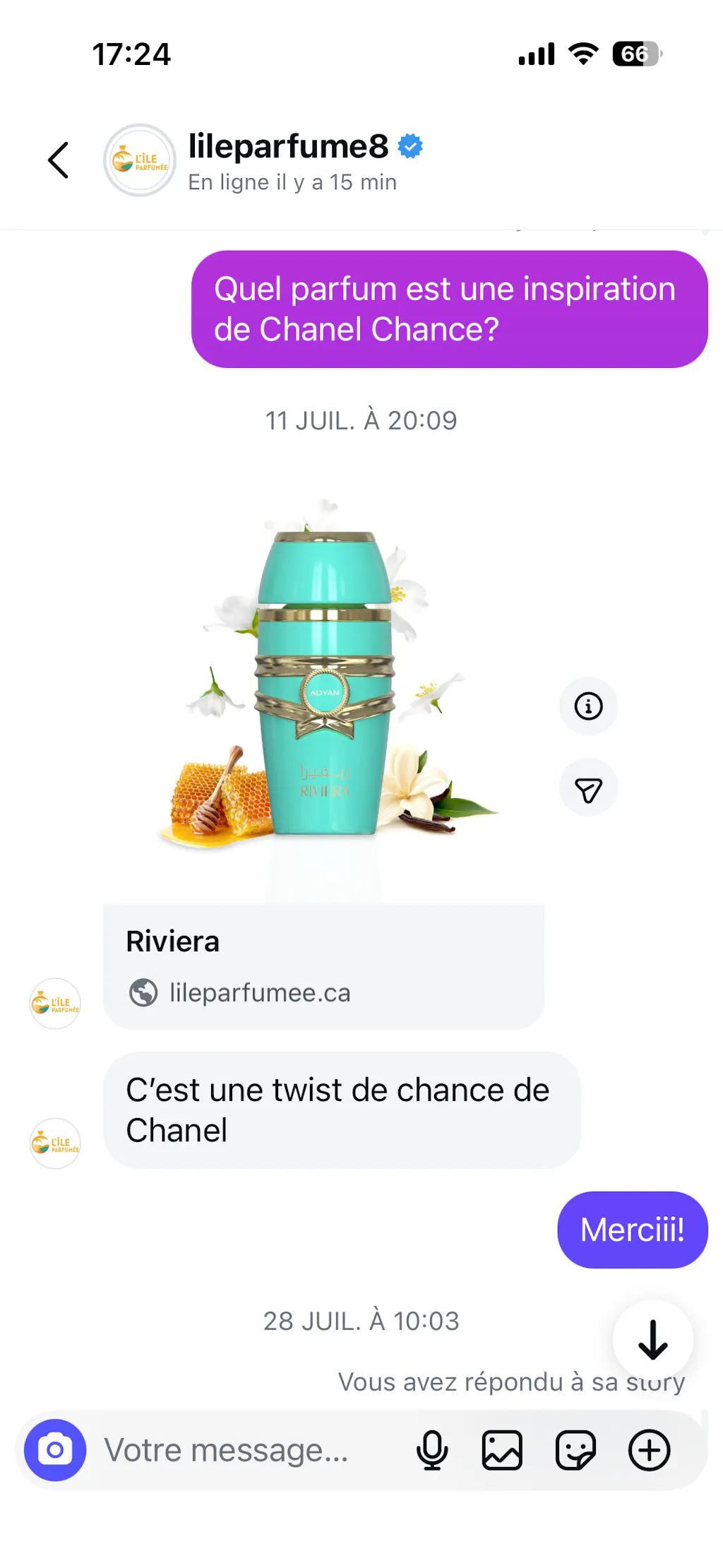
Task: Open the photo gallery picker
Action: [502, 1450]
